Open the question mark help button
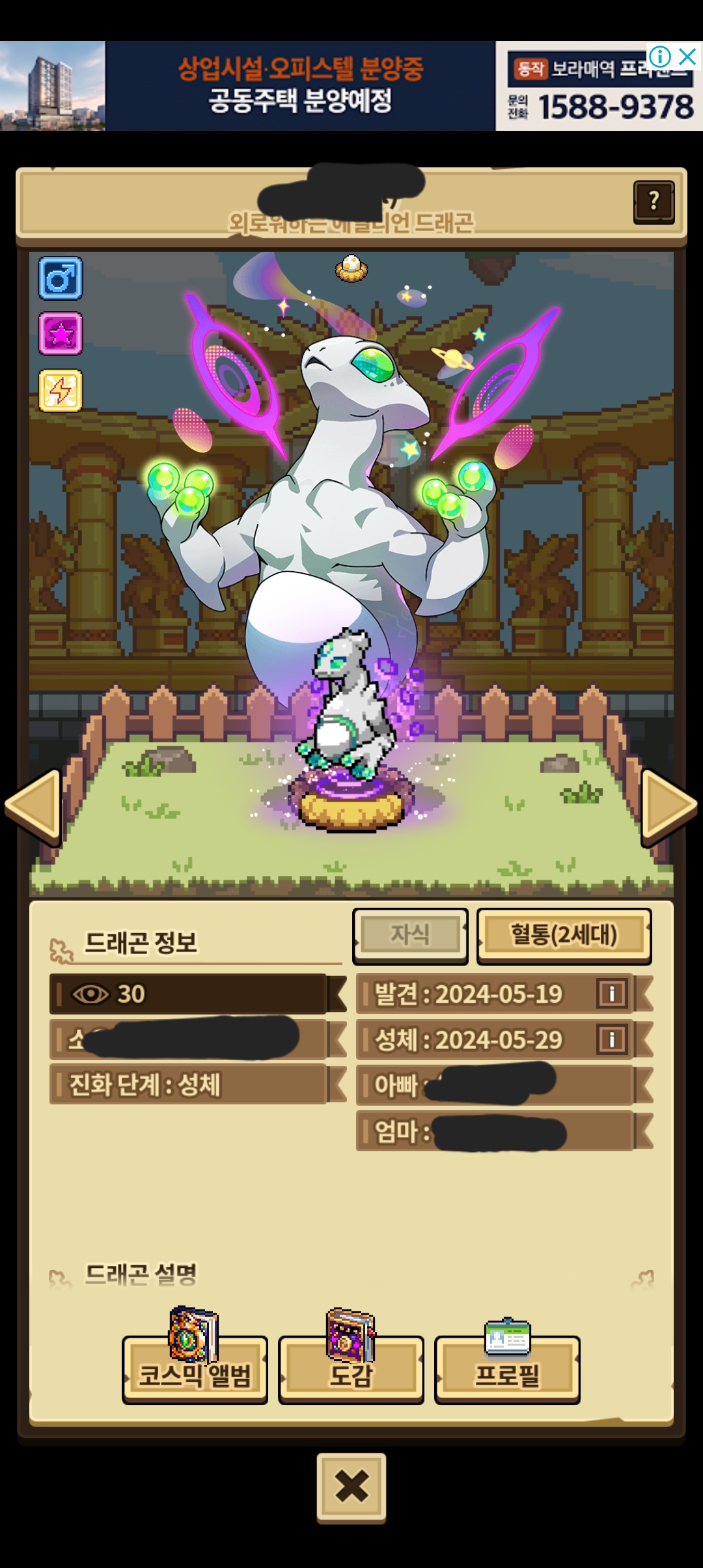 654,202
